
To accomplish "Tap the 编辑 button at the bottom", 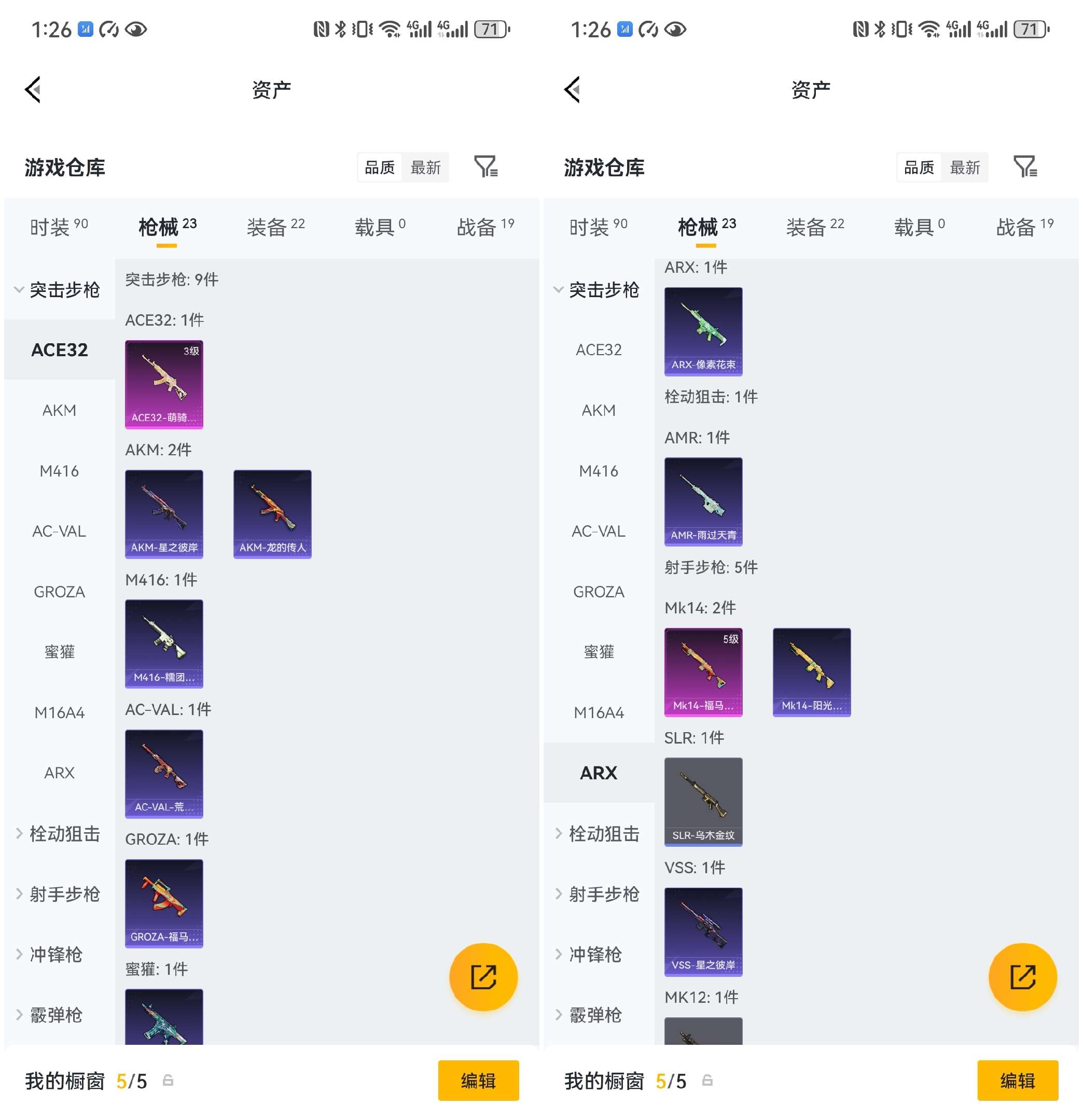I will coord(478,1081).
